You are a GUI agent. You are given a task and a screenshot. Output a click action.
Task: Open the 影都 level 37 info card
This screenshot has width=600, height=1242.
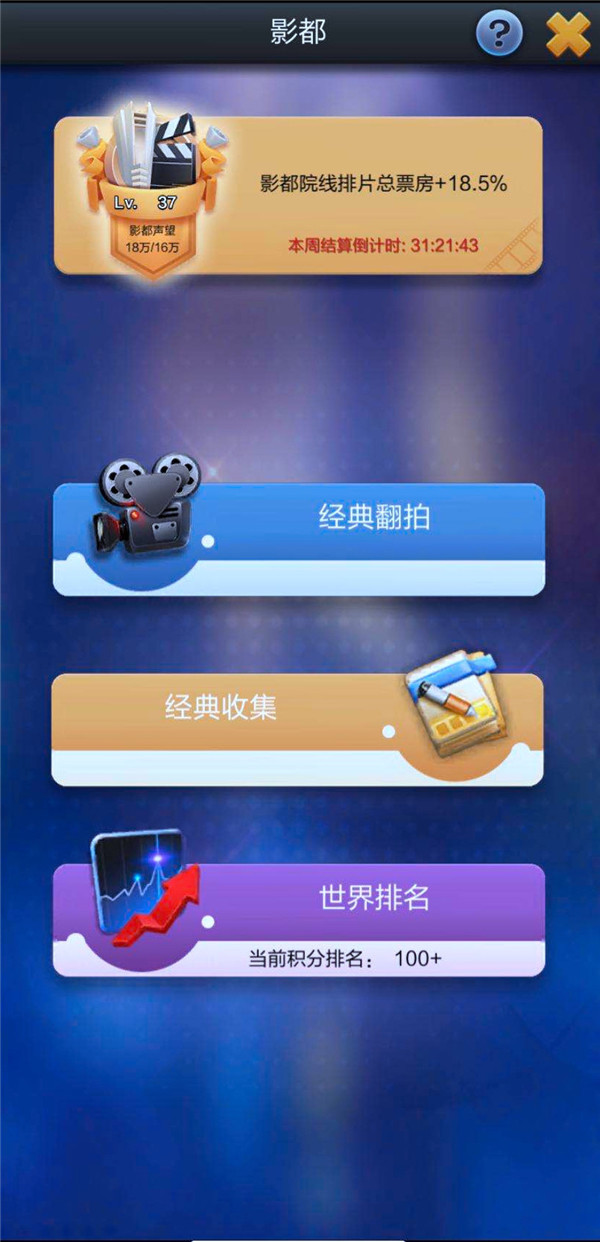[298, 196]
